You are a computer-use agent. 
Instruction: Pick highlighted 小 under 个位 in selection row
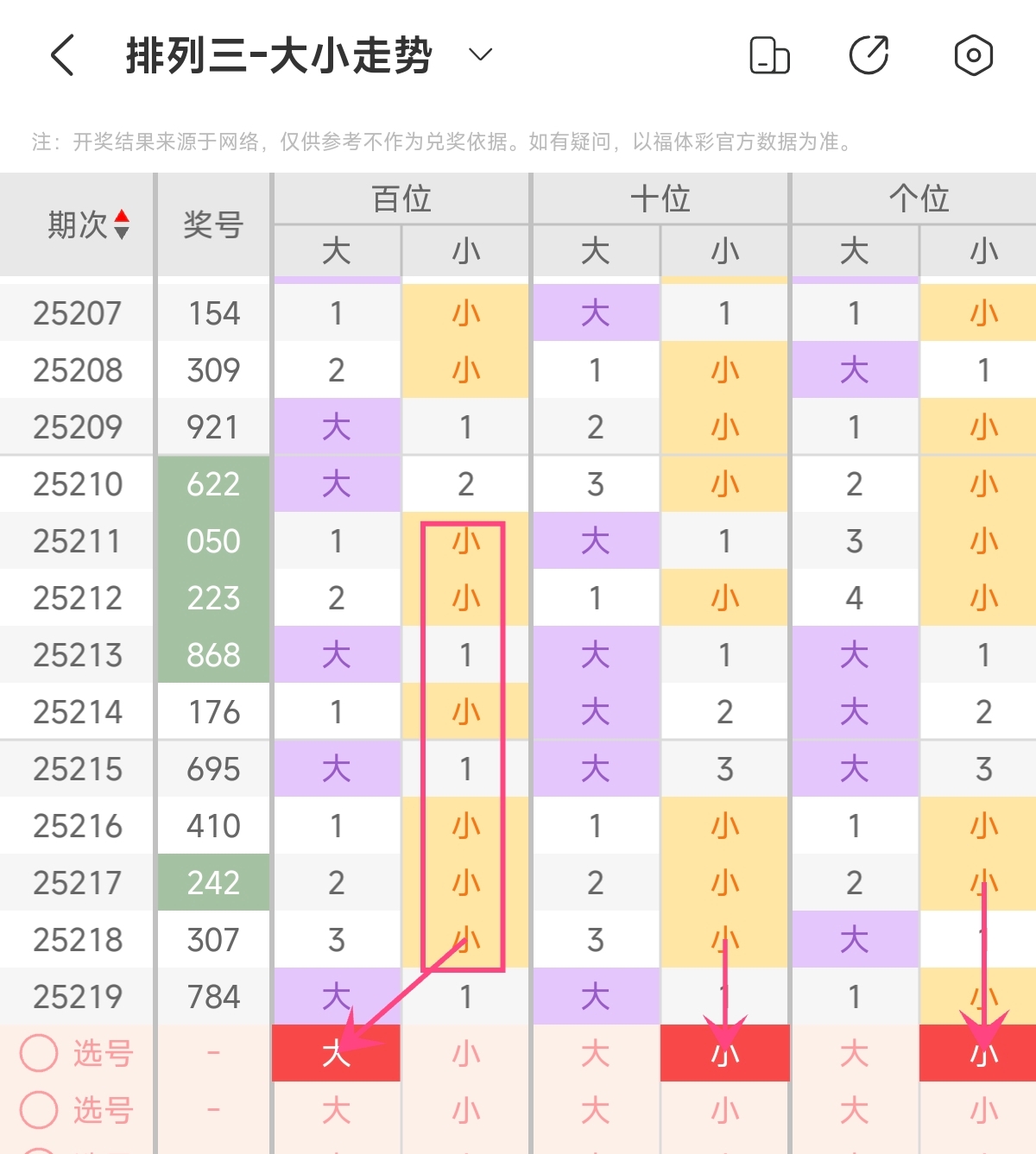978,1053
